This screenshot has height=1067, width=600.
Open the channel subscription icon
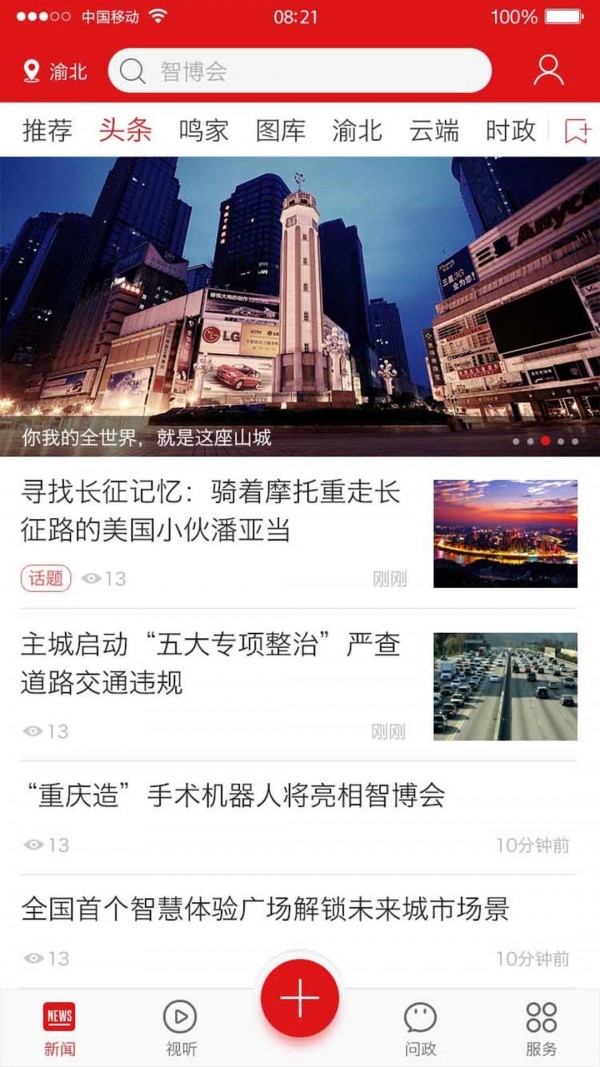click(x=577, y=131)
